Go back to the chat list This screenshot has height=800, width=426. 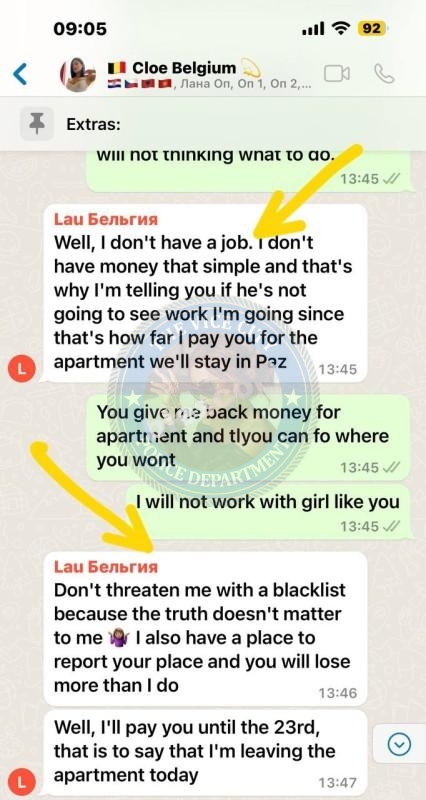[20, 74]
